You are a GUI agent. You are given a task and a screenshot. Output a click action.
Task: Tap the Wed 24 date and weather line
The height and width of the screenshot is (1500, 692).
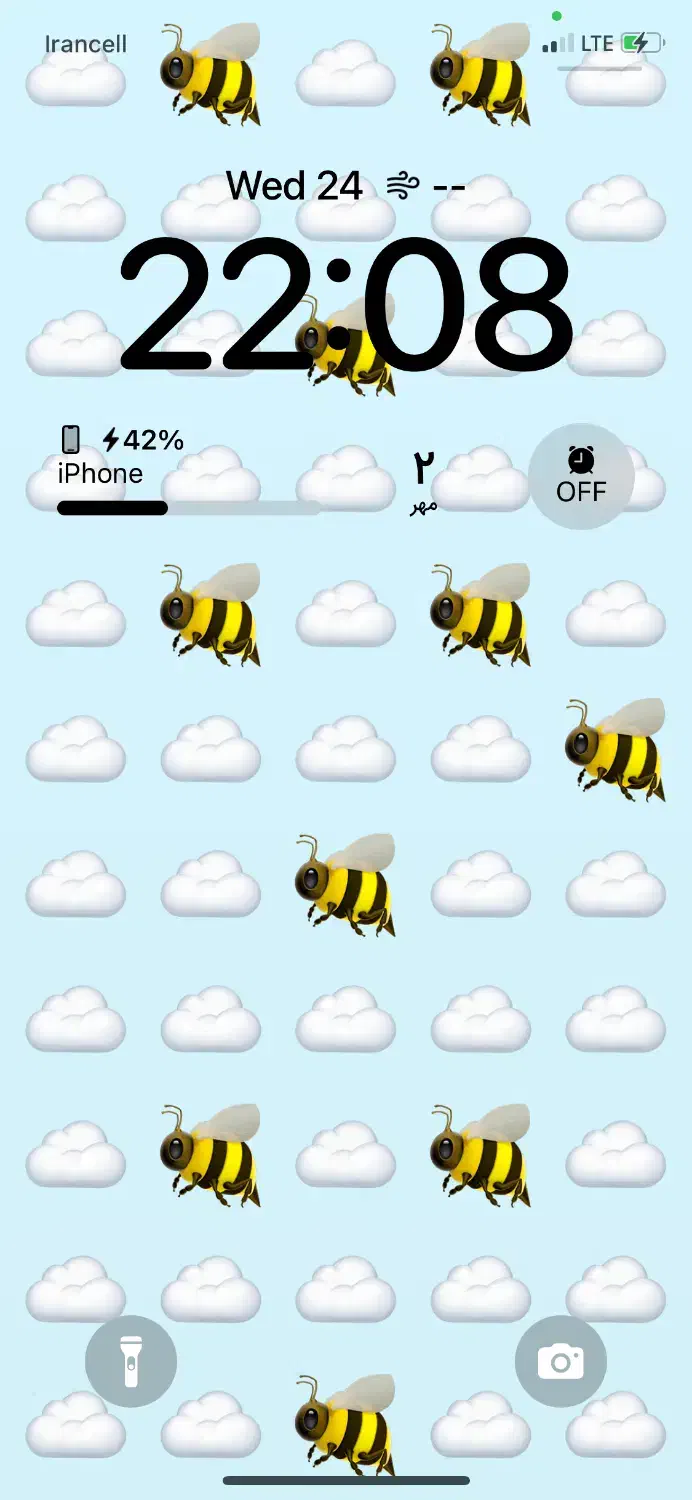345,186
